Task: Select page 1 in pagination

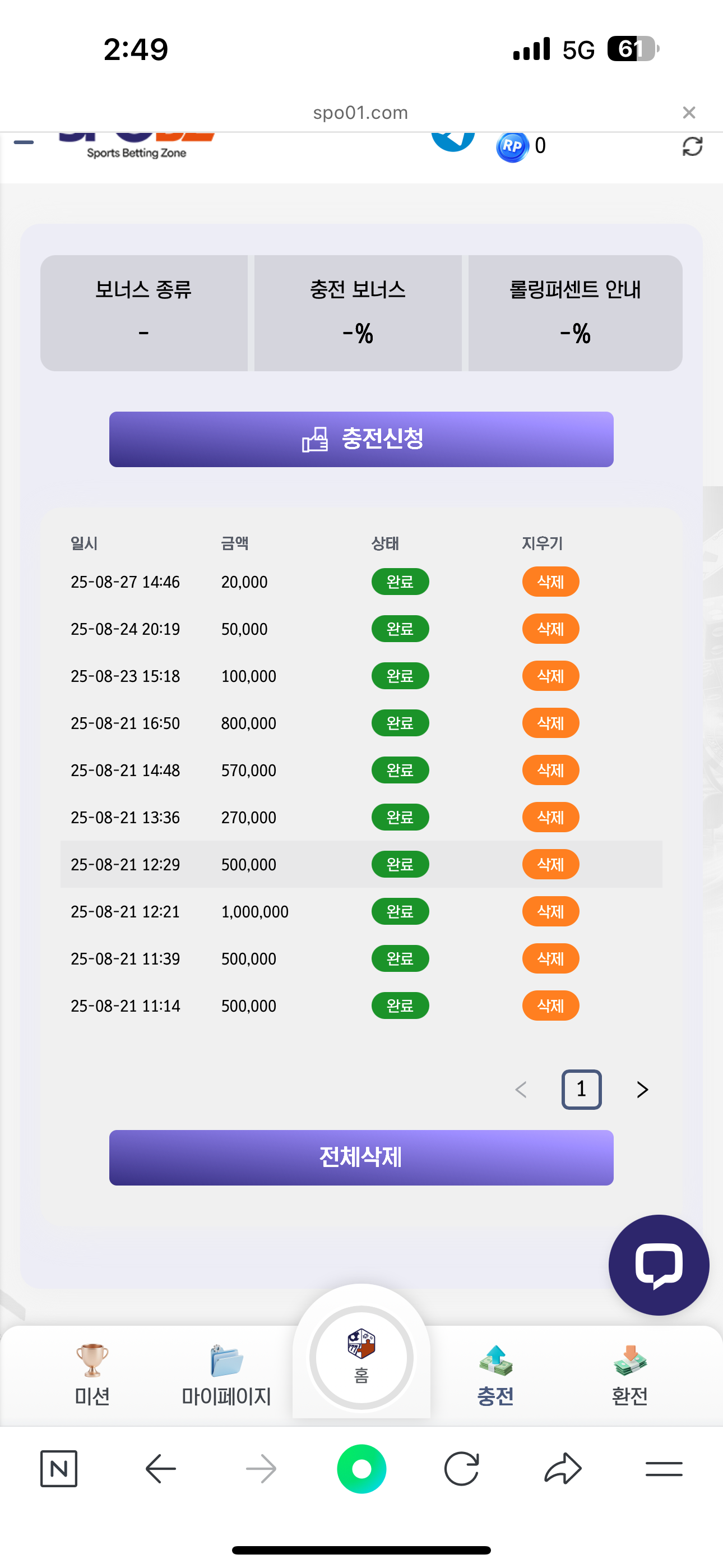Action: [581, 1090]
